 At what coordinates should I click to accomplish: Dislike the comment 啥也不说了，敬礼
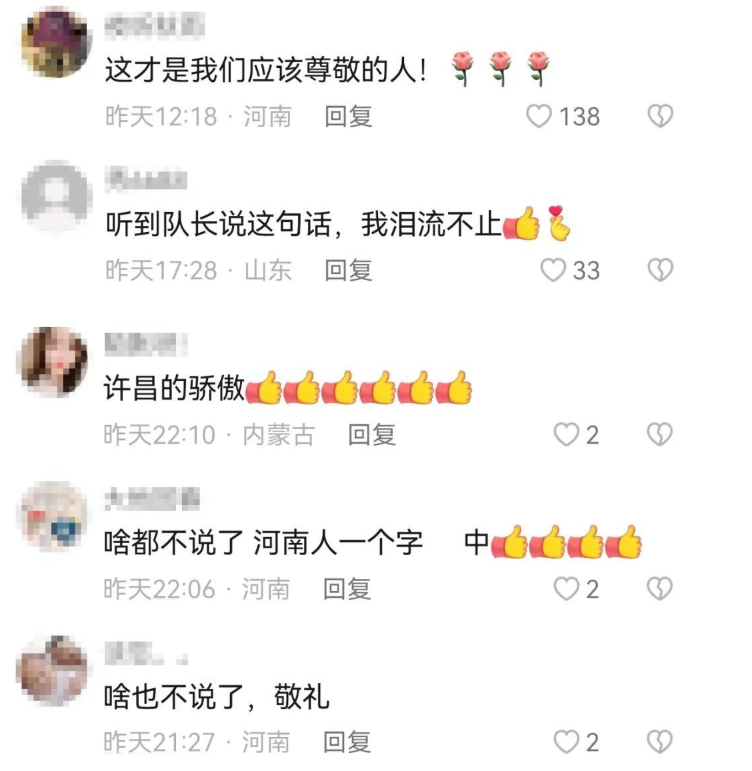[660, 742]
